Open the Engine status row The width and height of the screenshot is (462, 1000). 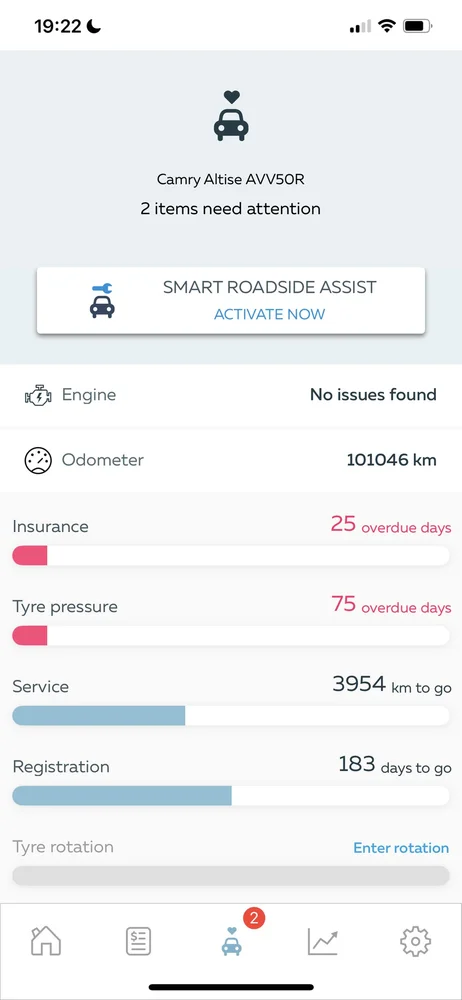(x=231, y=395)
